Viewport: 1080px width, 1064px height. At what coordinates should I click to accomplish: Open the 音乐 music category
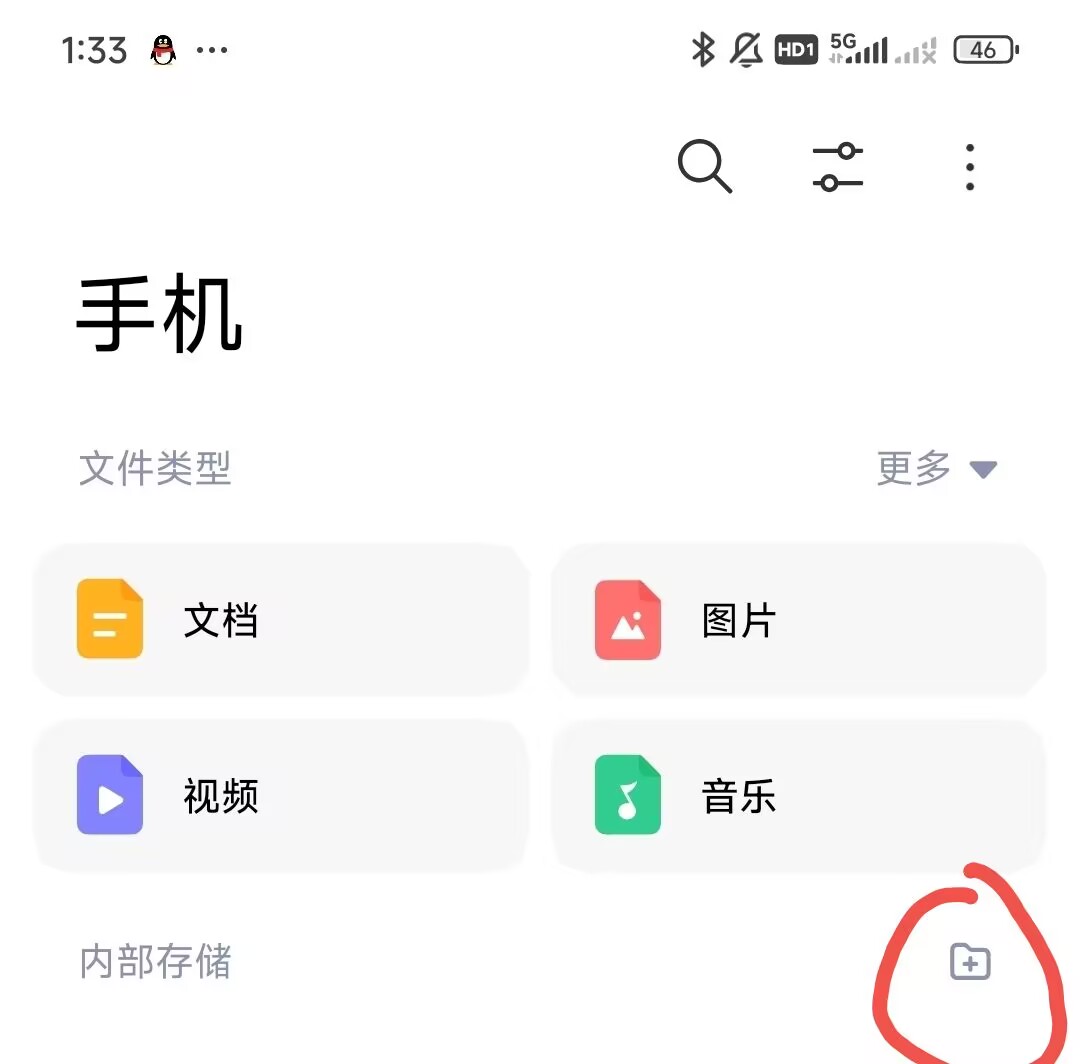coord(798,797)
